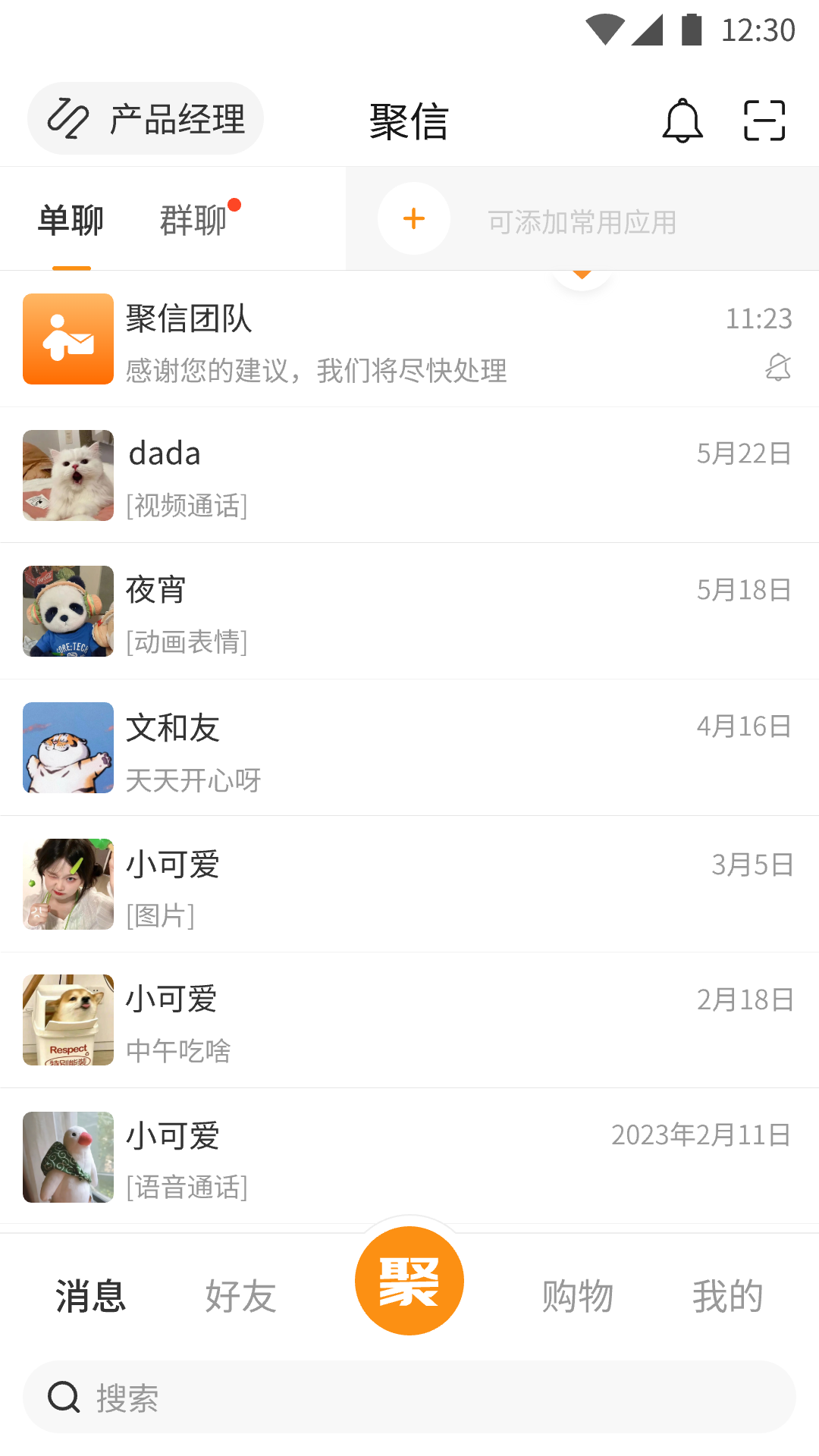Open the 我的 tab
Image resolution: width=819 pixels, height=1456 pixels.
727,1295
